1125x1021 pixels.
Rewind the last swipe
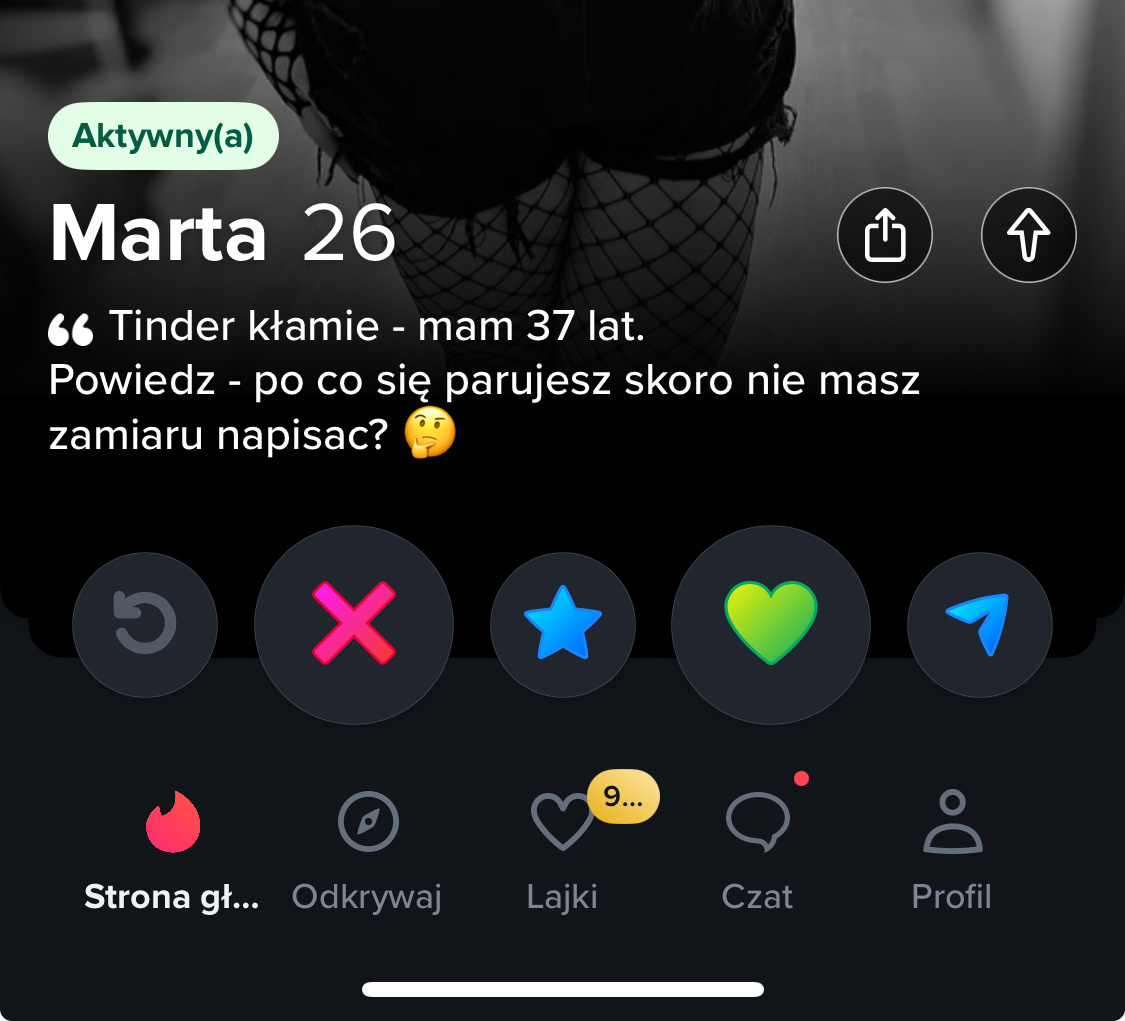point(145,624)
